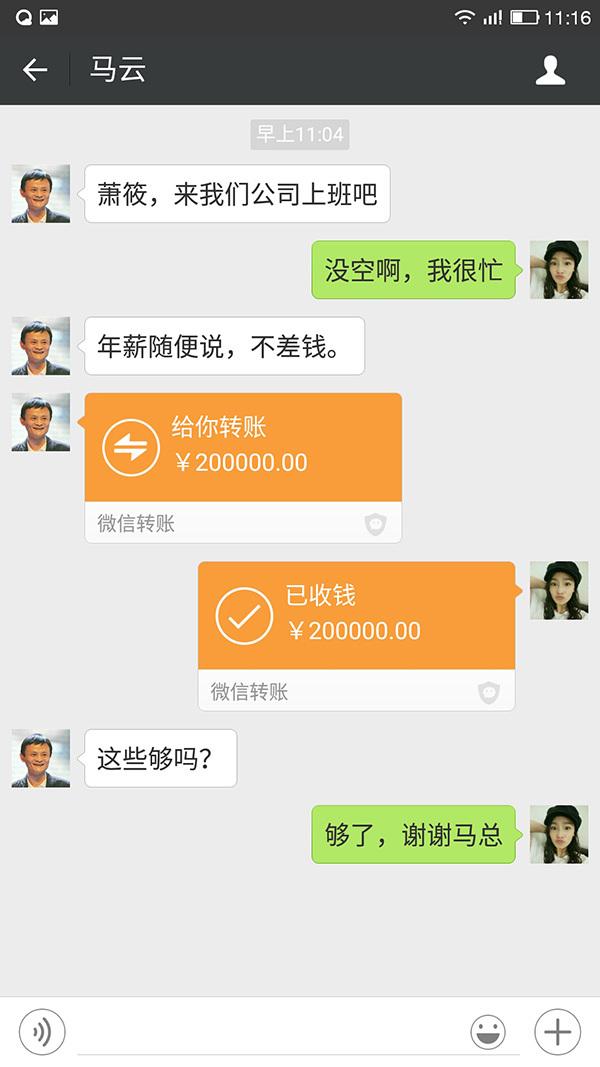Viewport: 600px width, 1067px height.
Task: Go back using the arrow icon
Action: 35,69
